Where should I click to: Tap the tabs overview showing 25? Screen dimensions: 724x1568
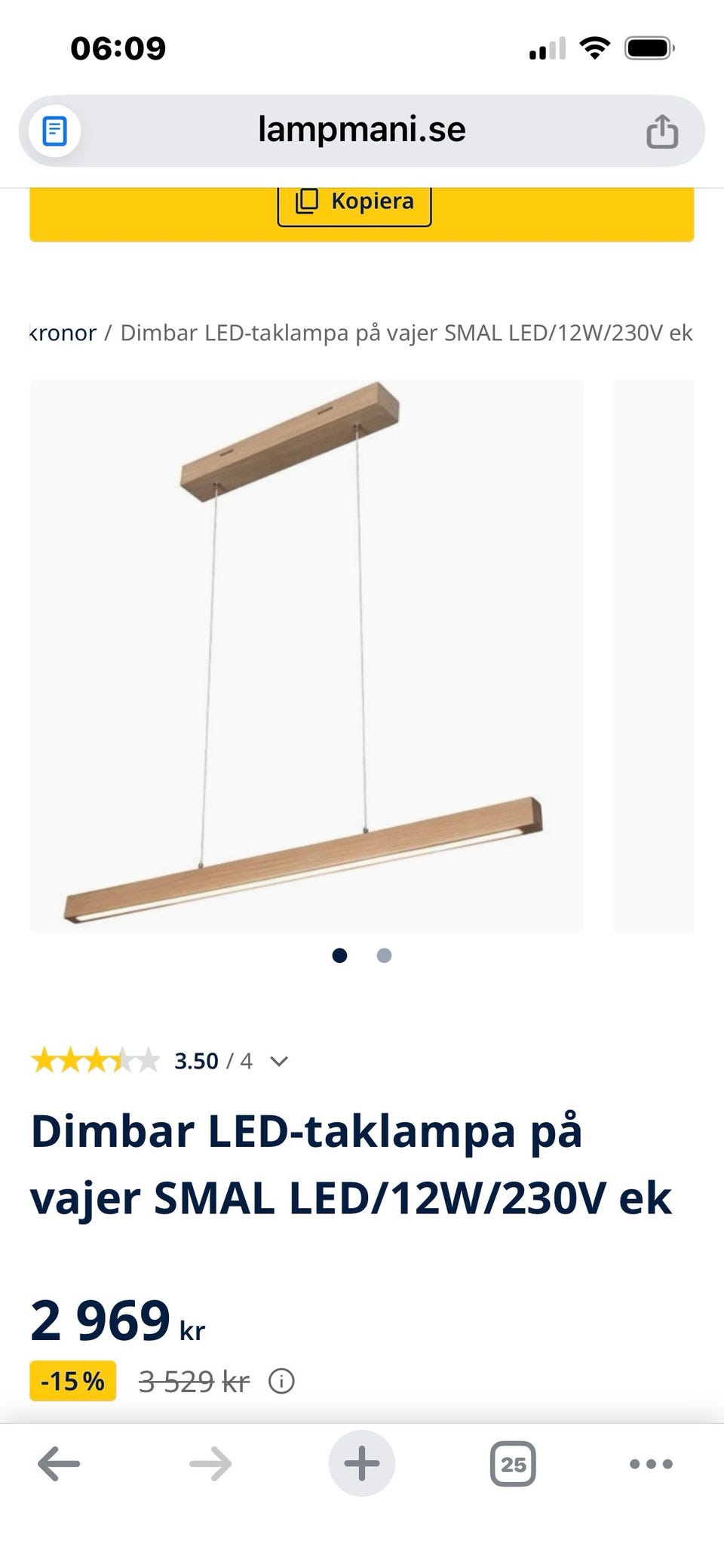pos(514,1462)
